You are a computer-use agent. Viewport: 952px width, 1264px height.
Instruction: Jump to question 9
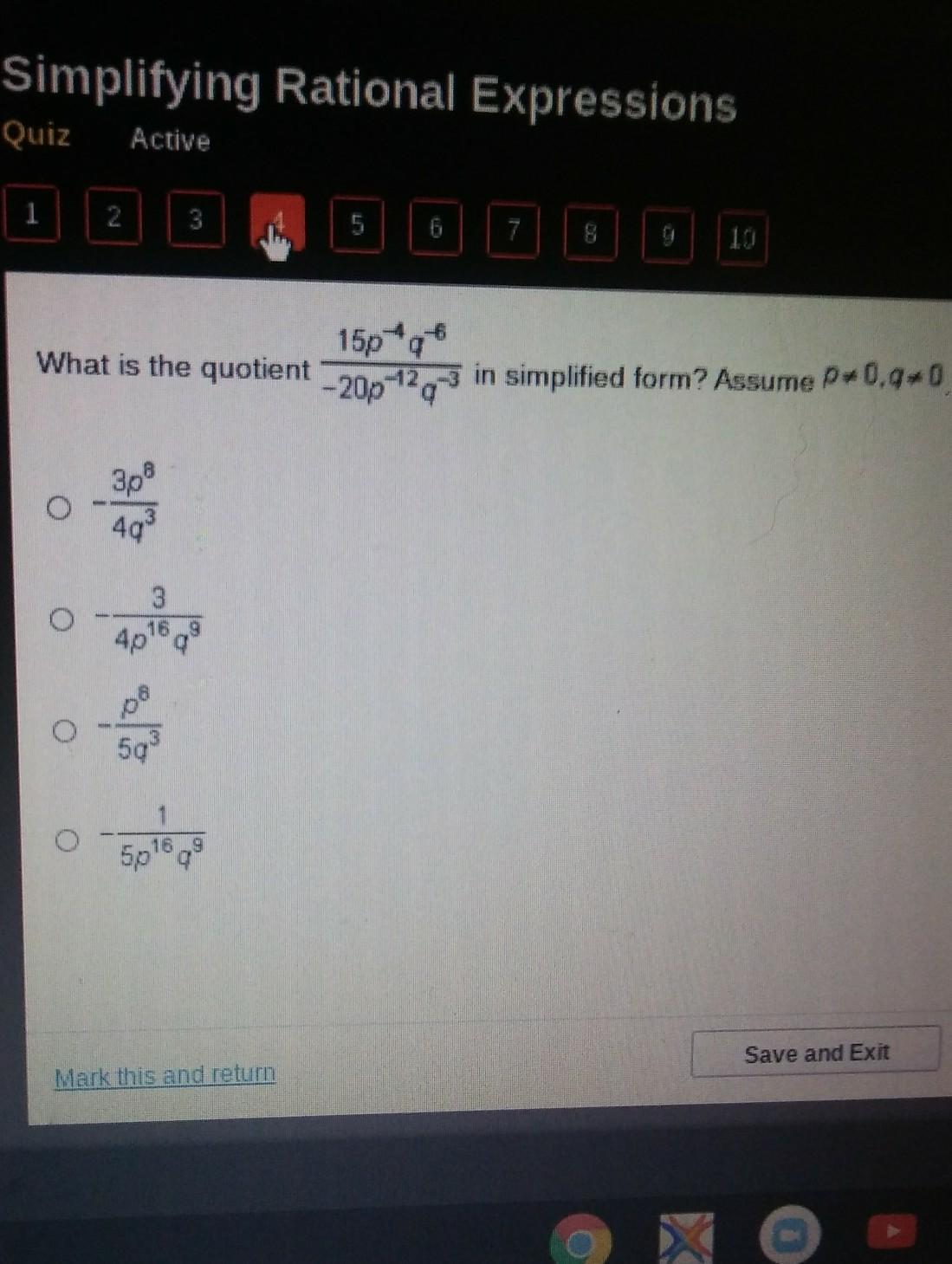pos(666,236)
